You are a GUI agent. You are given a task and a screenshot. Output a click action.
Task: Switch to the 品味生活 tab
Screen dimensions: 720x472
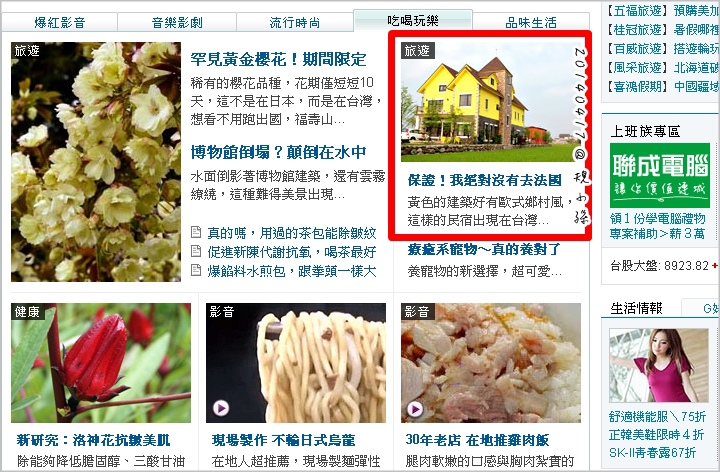tap(530, 21)
